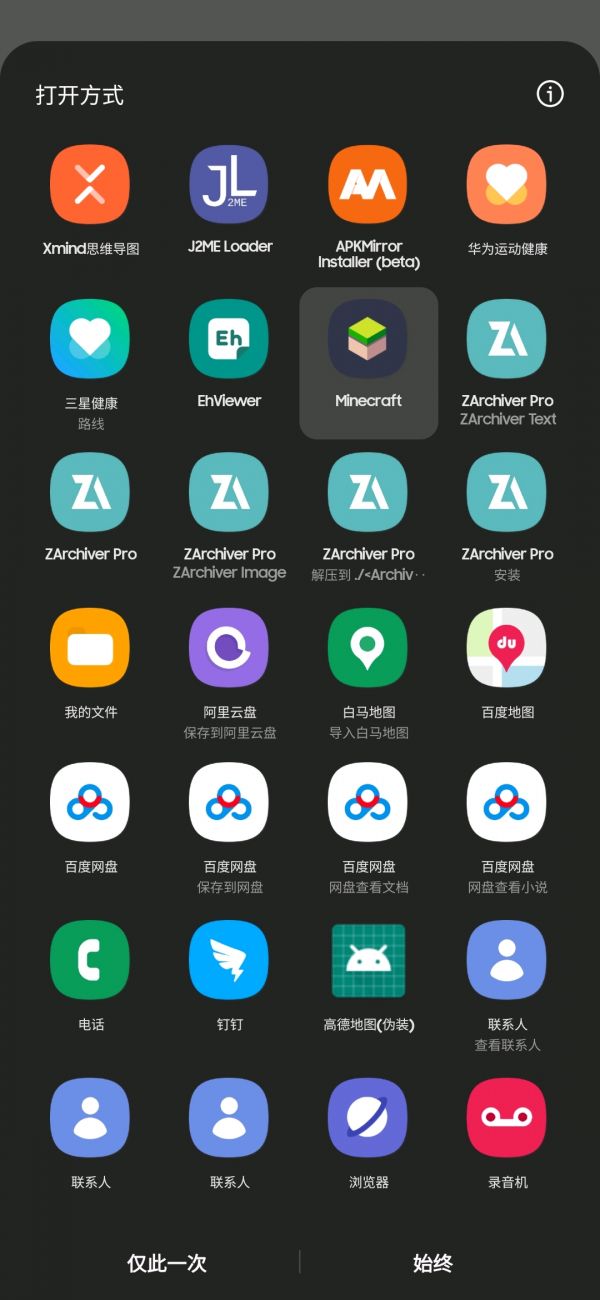This screenshot has height=1300, width=600.
Task: Open with APKMirror Installer (beta)
Action: click(368, 185)
